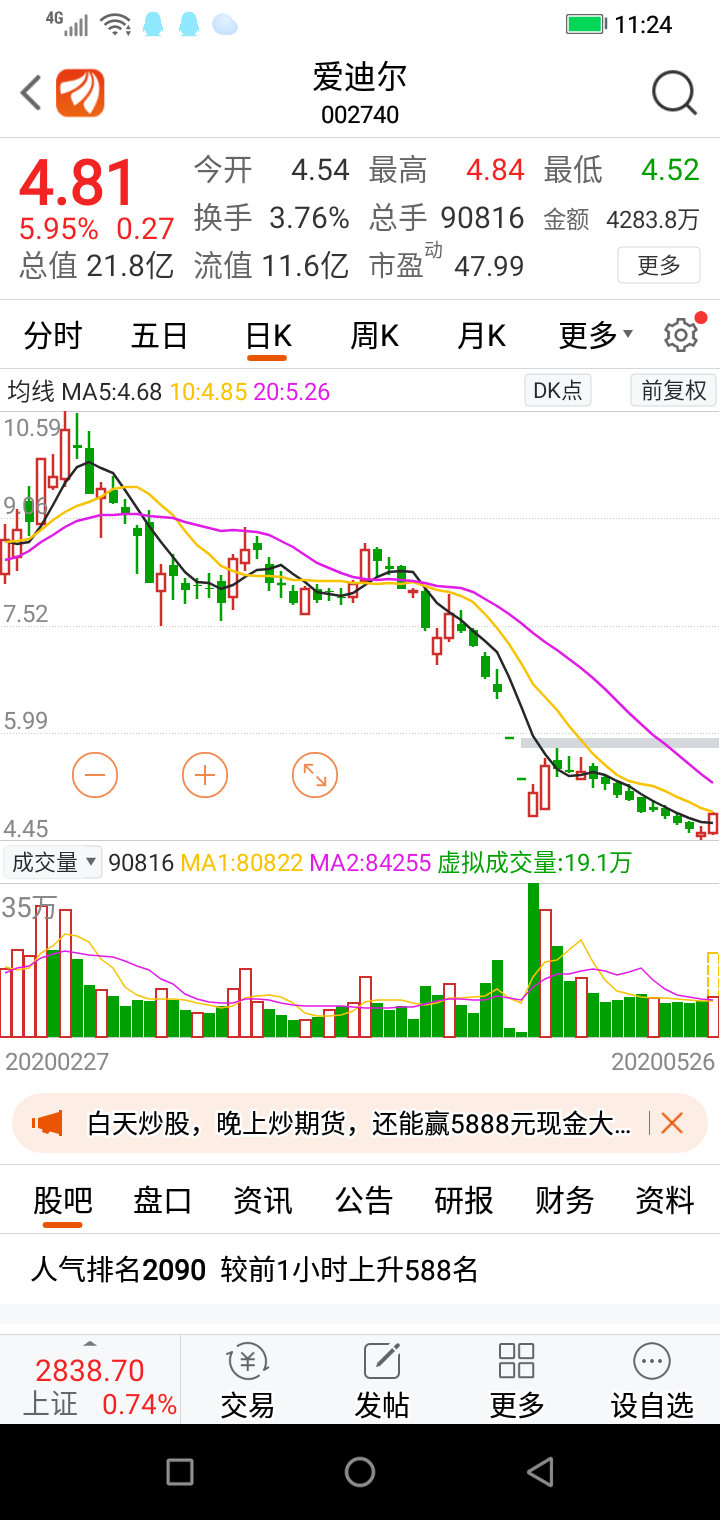Screen dimensions: 720x1520
Task: Open search with the magnifier icon
Action: click(x=674, y=92)
